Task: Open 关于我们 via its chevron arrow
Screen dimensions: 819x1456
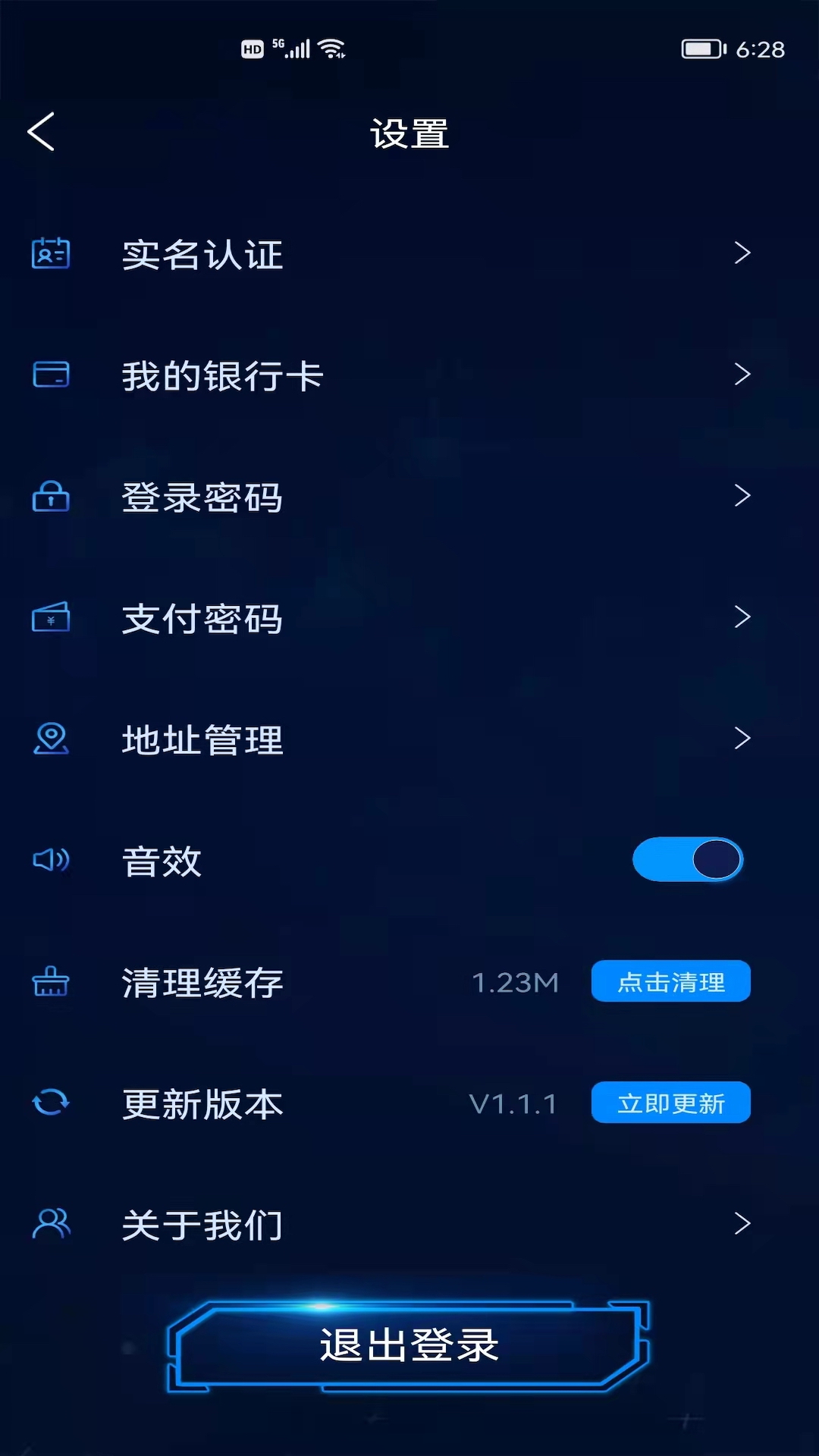Action: click(x=743, y=1224)
